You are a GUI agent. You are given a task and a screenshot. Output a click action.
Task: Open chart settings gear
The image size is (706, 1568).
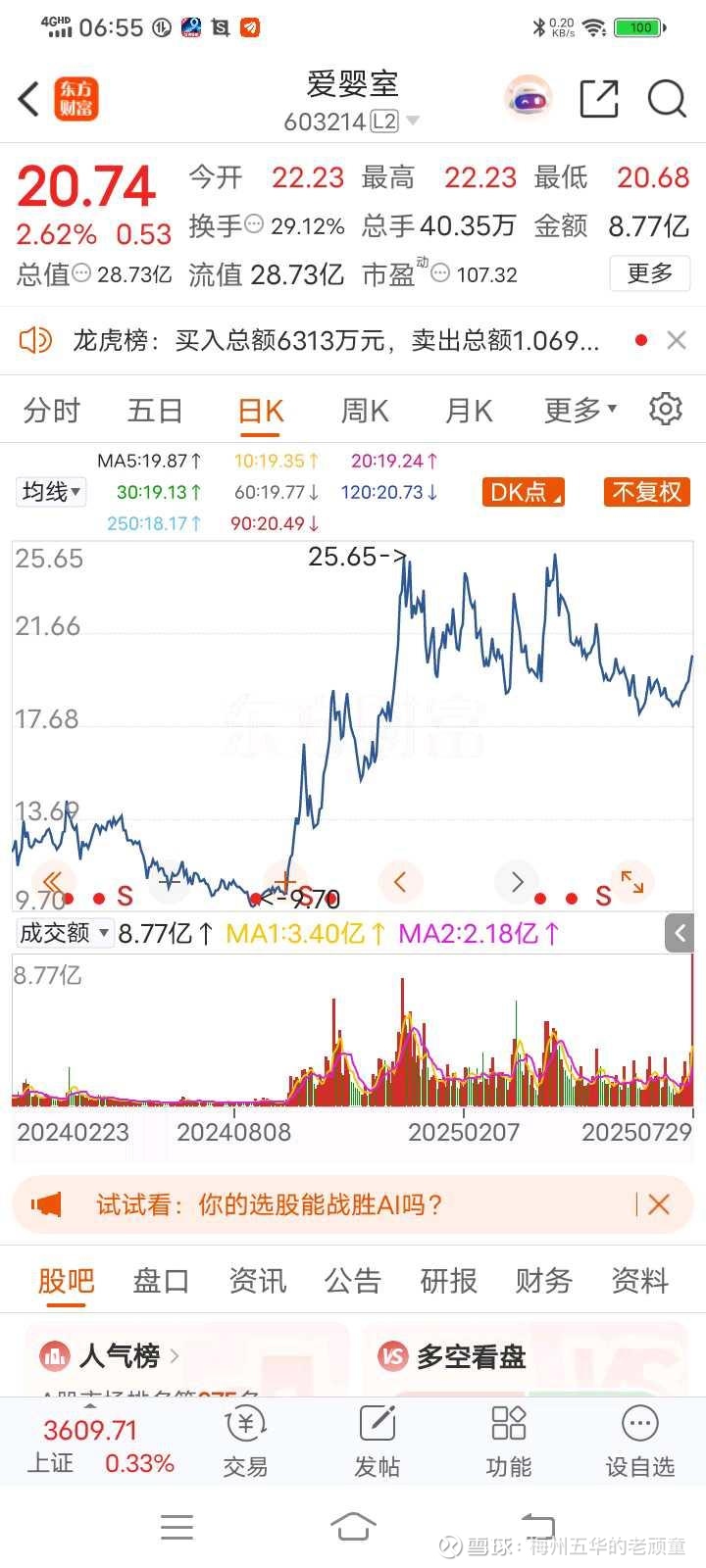[666, 409]
